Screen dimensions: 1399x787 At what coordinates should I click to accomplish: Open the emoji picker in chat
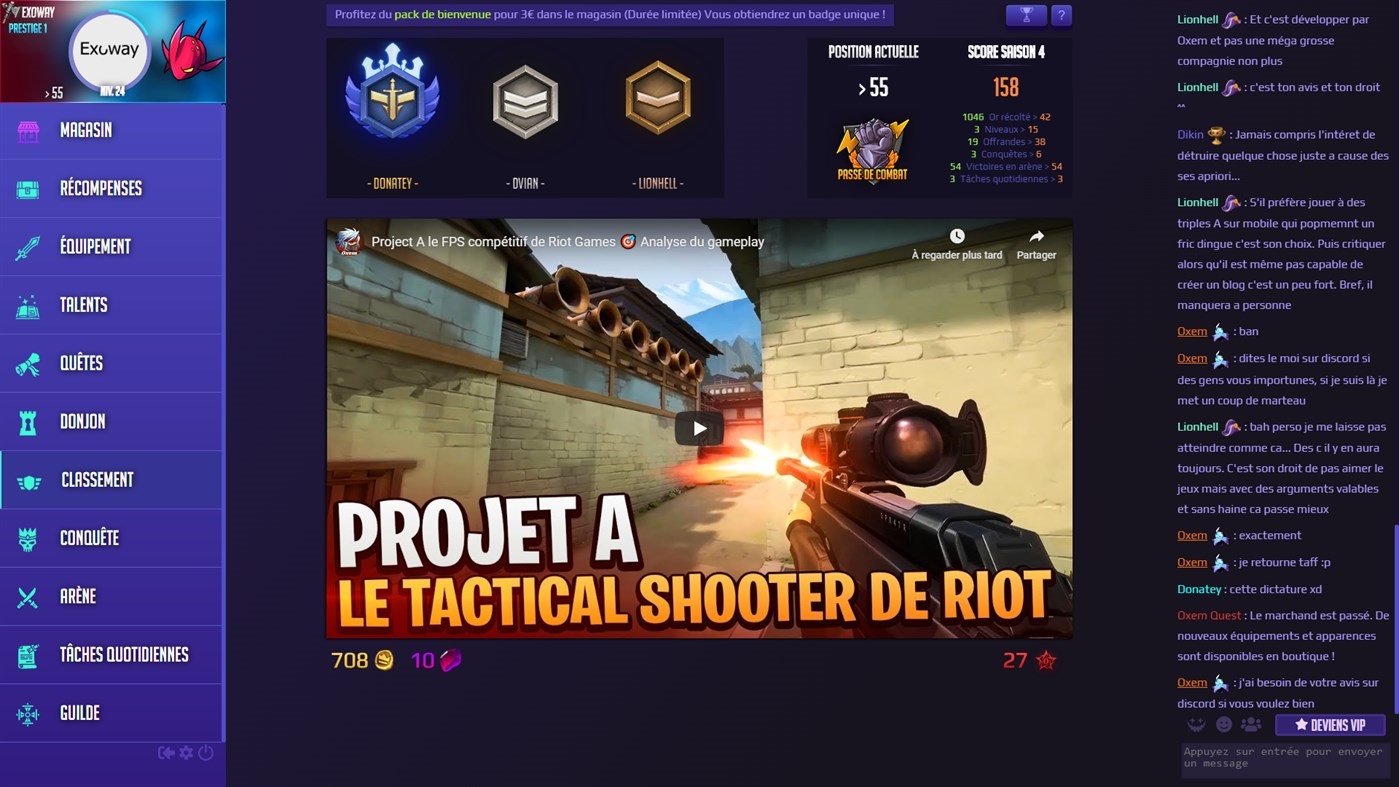tap(1223, 724)
